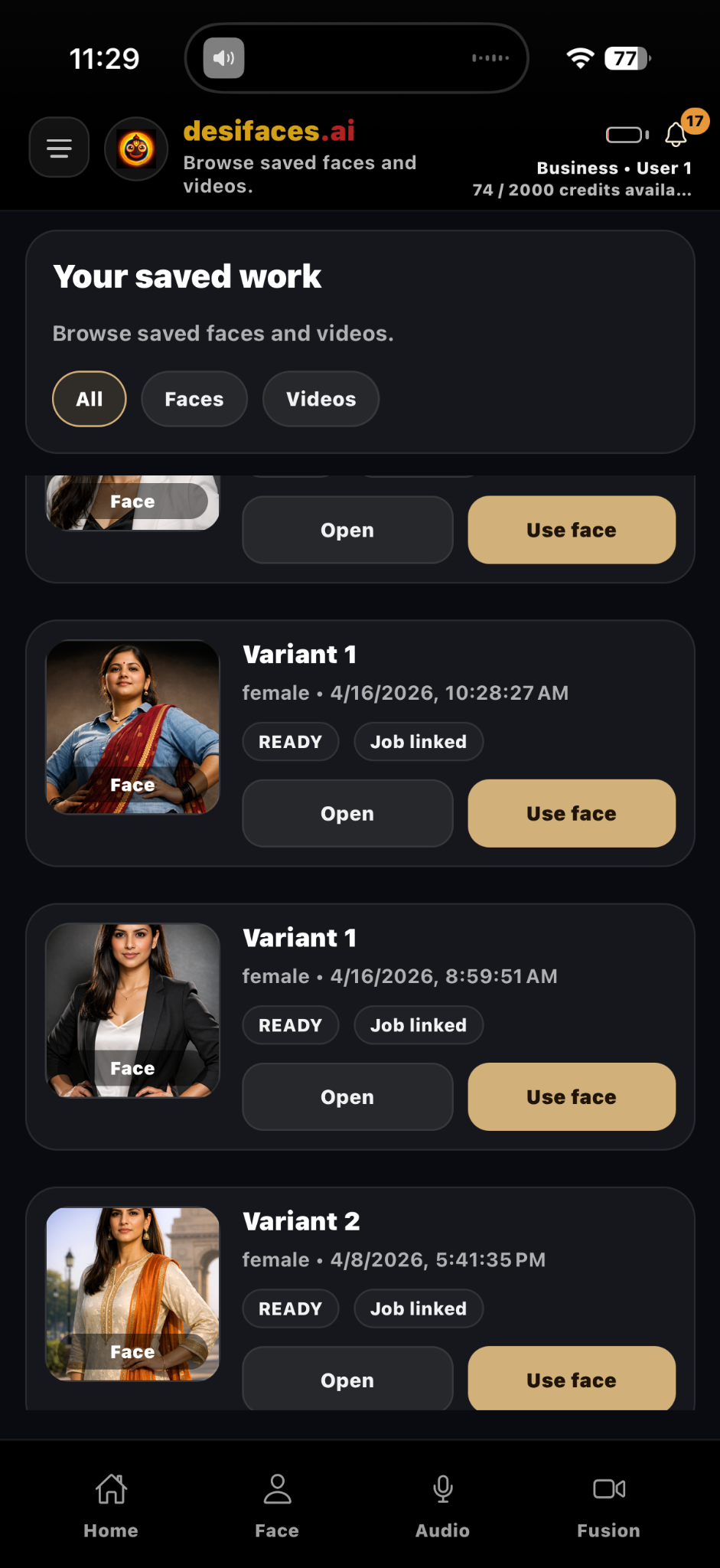The height and width of the screenshot is (1568, 720).
Task: Open the Variant 1 created at 10:28 AM
Action: click(347, 813)
